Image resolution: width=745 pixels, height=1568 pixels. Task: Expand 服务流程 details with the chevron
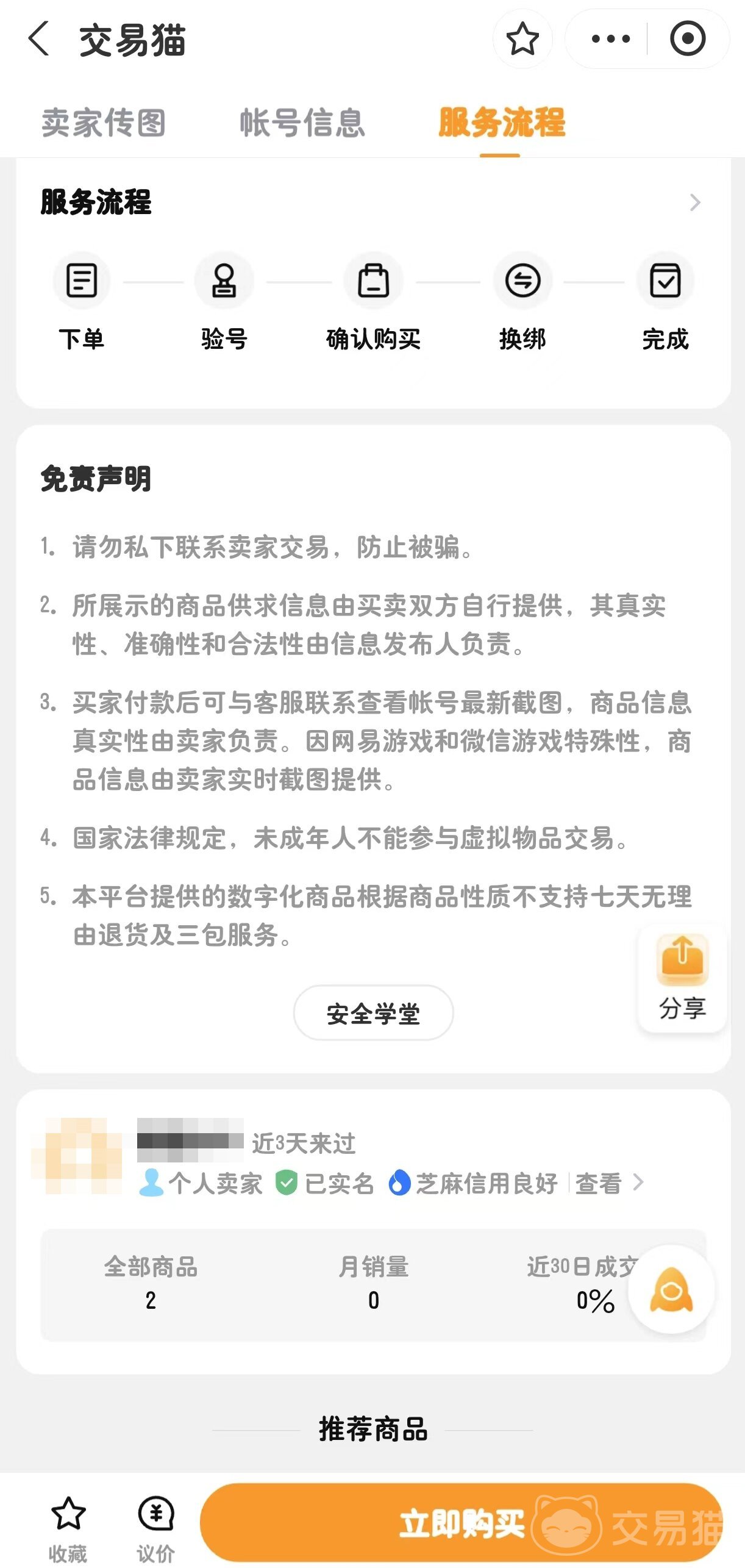click(x=694, y=202)
